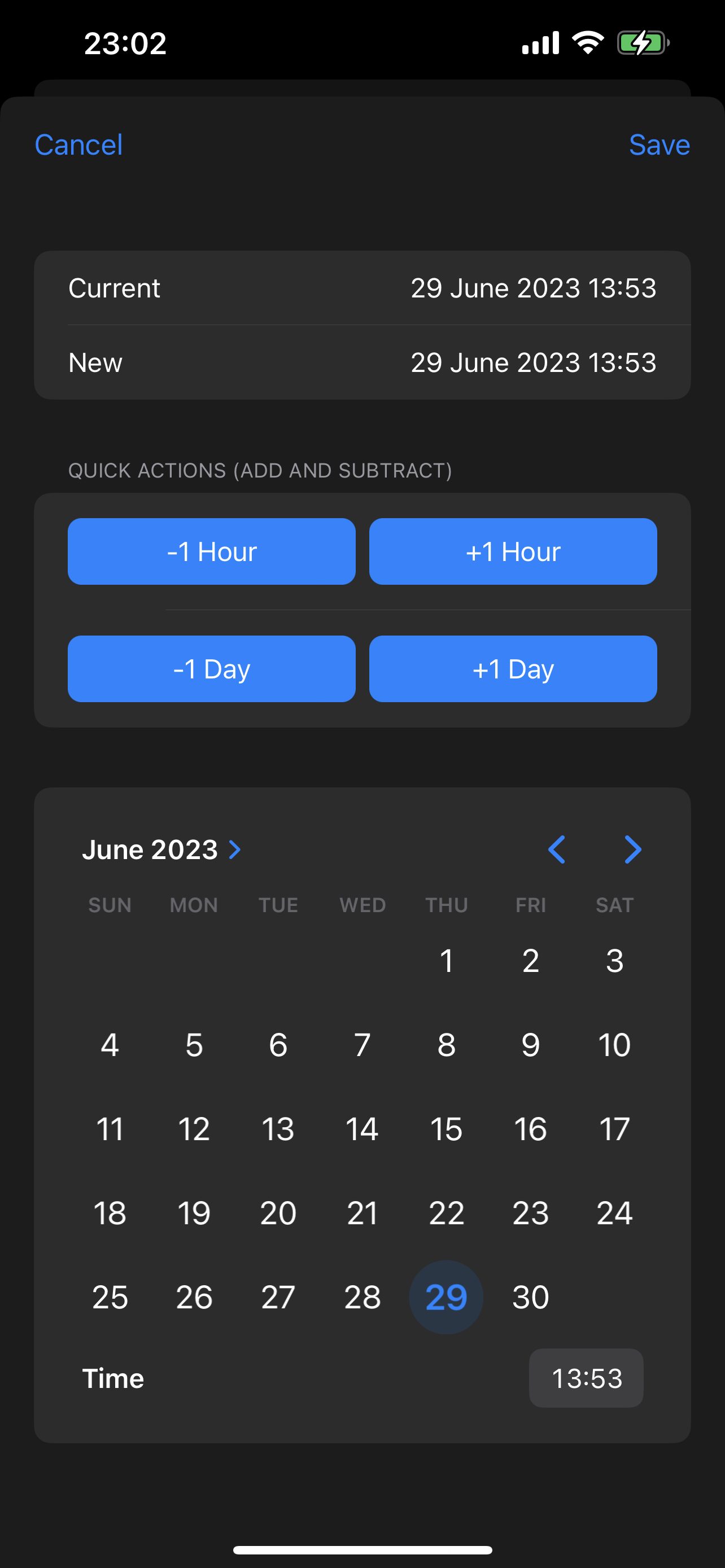Pick June 24 on the calendar
The image size is (725, 1568).
coord(614,1213)
